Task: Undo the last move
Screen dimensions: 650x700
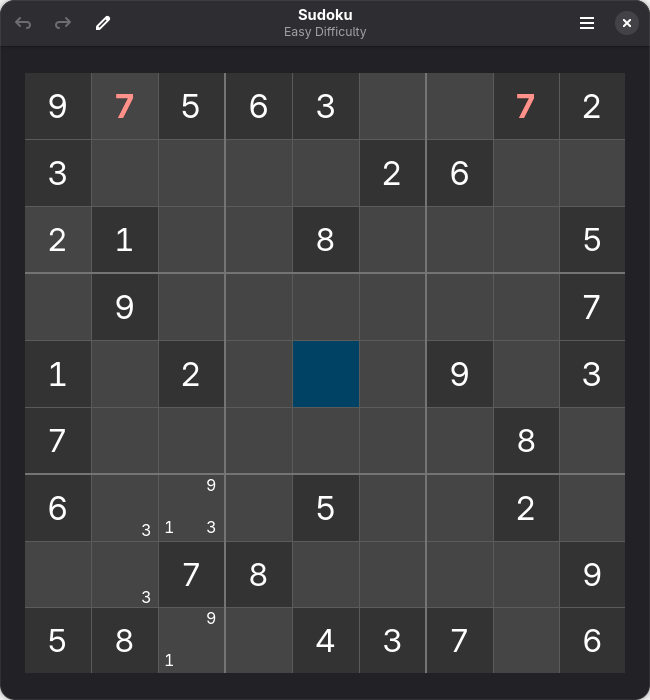Action: [x=23, y=23]
